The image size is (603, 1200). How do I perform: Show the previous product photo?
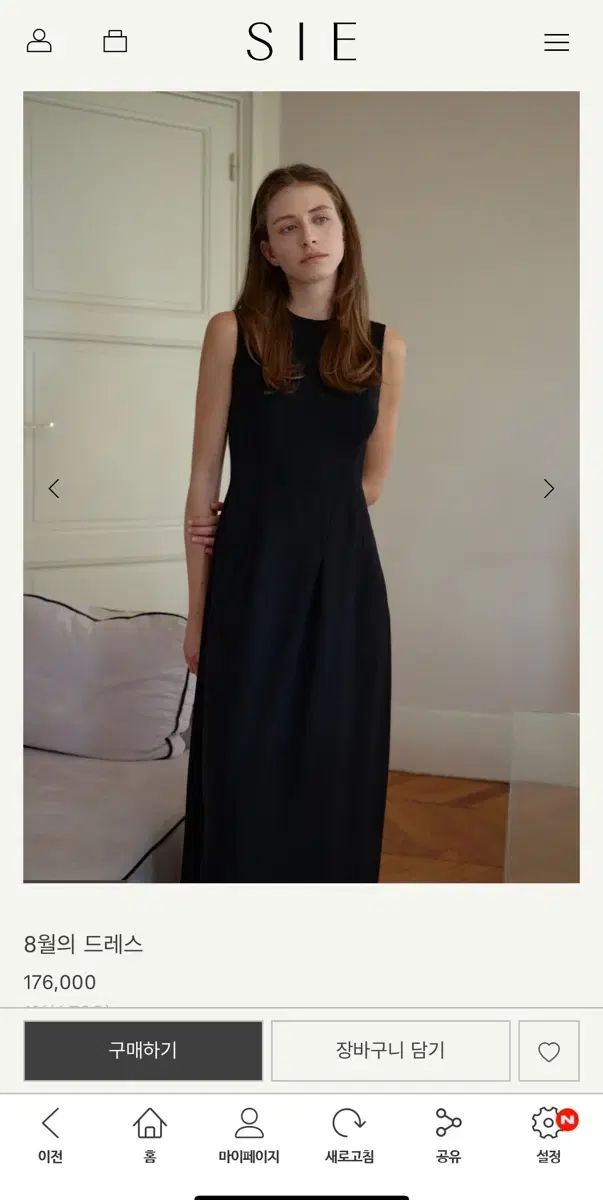tap(54, 488)
